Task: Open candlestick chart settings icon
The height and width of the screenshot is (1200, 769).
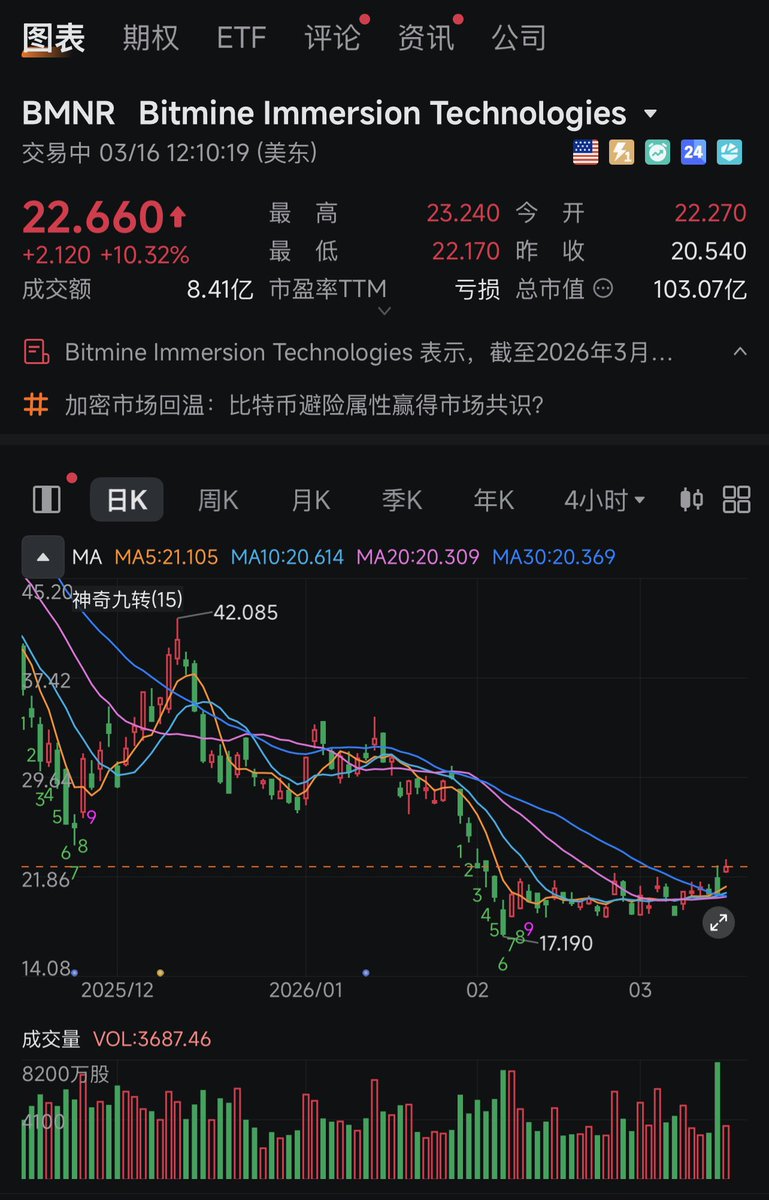Action: 691,500
